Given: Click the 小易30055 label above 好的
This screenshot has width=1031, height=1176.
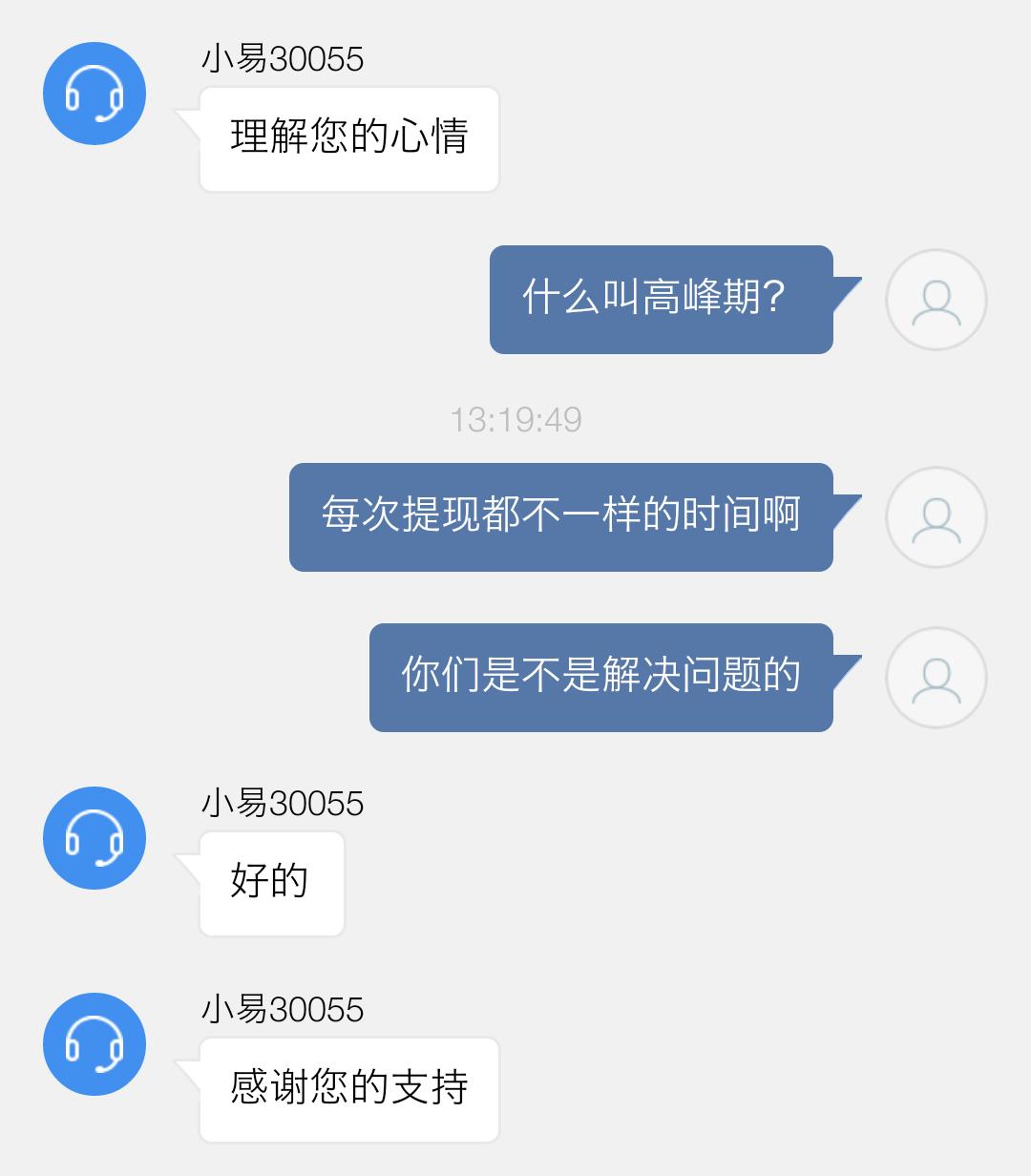Looking at the screenshot, I should pyautogui.click(x=282, y=804).
